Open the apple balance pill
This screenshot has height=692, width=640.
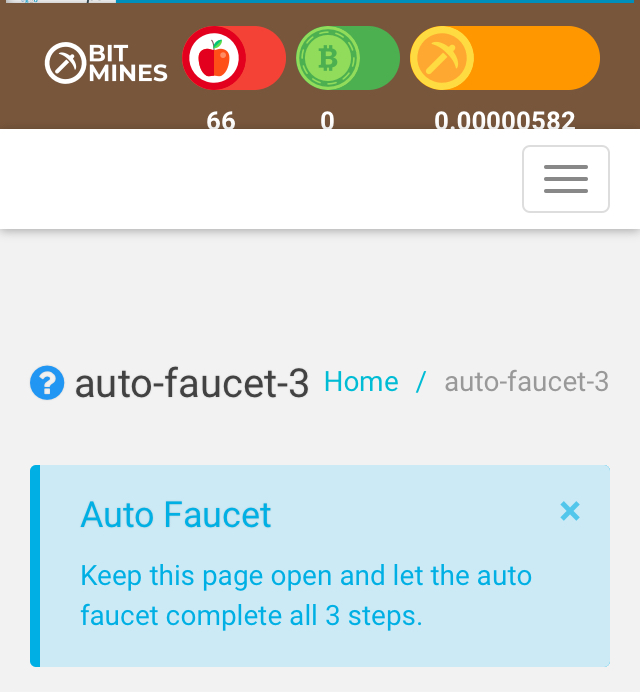tap(234, 58)
